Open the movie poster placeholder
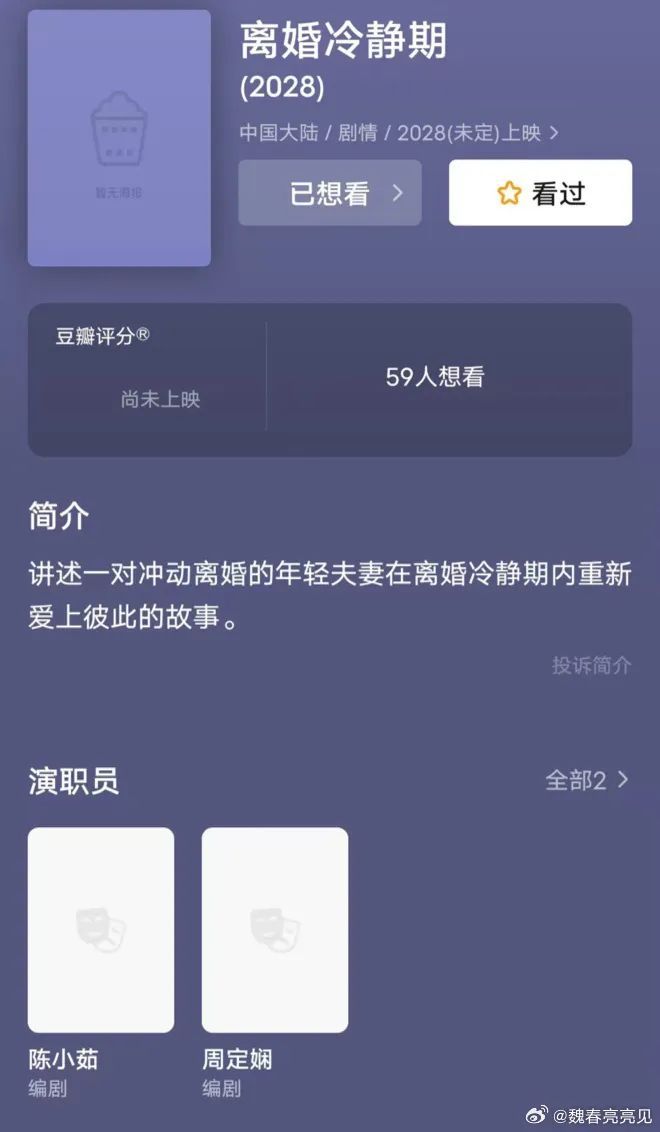The height and width of the screenshot is (1132, 660). (x=119, y=138)
